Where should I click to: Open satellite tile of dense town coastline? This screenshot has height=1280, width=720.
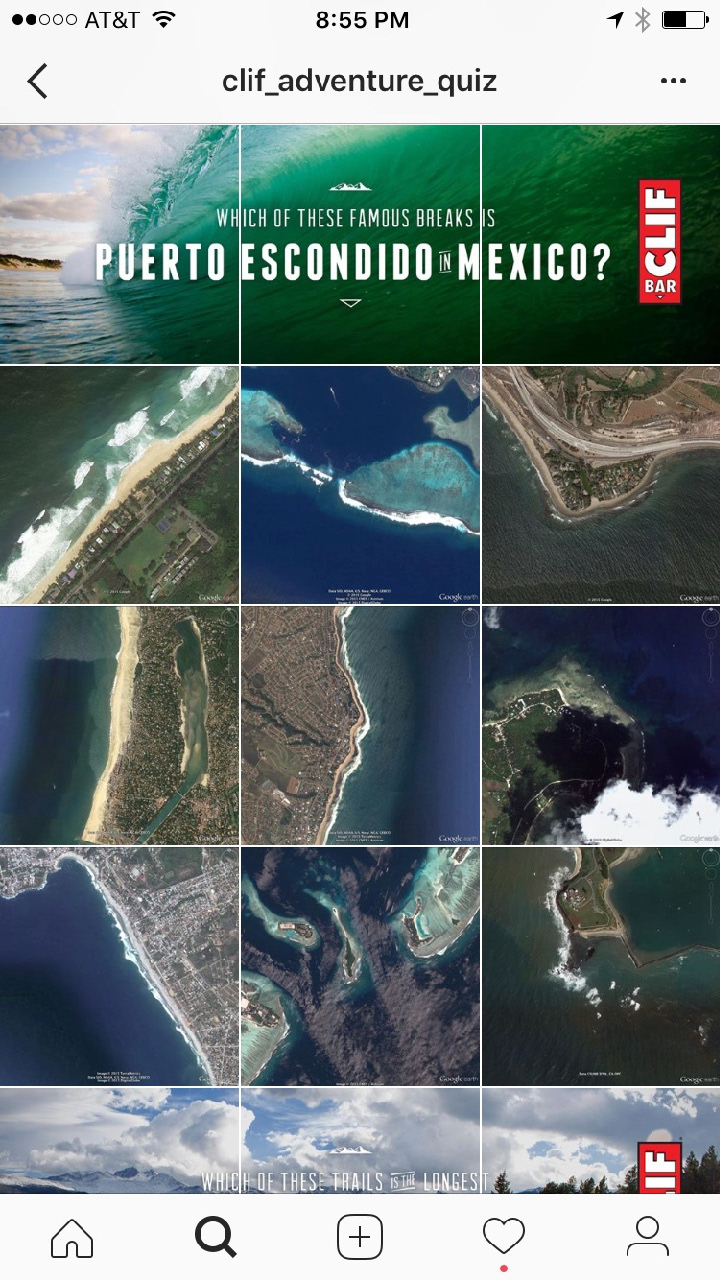pyautogui.click(x=360, y=726)
